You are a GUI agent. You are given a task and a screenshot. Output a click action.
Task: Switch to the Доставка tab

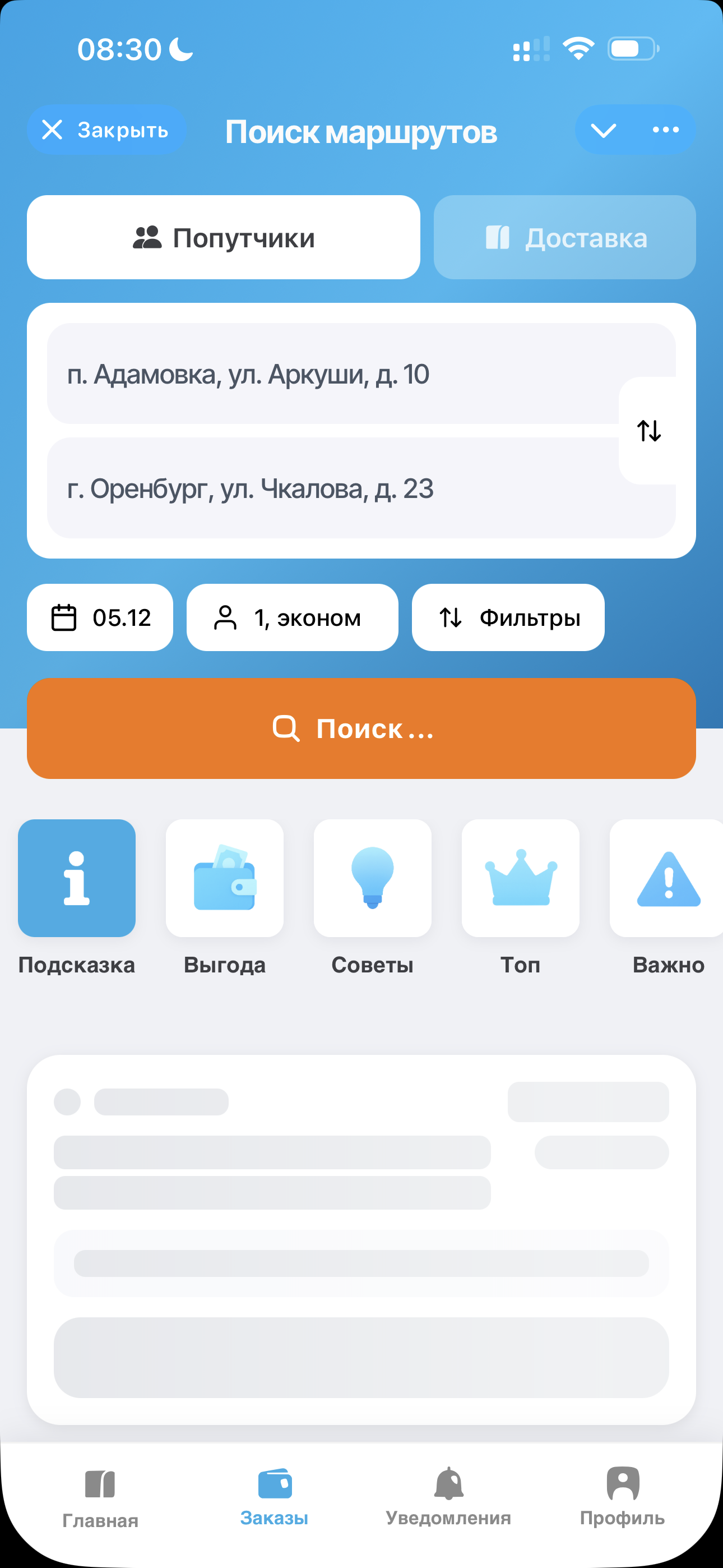pos(564,237)
